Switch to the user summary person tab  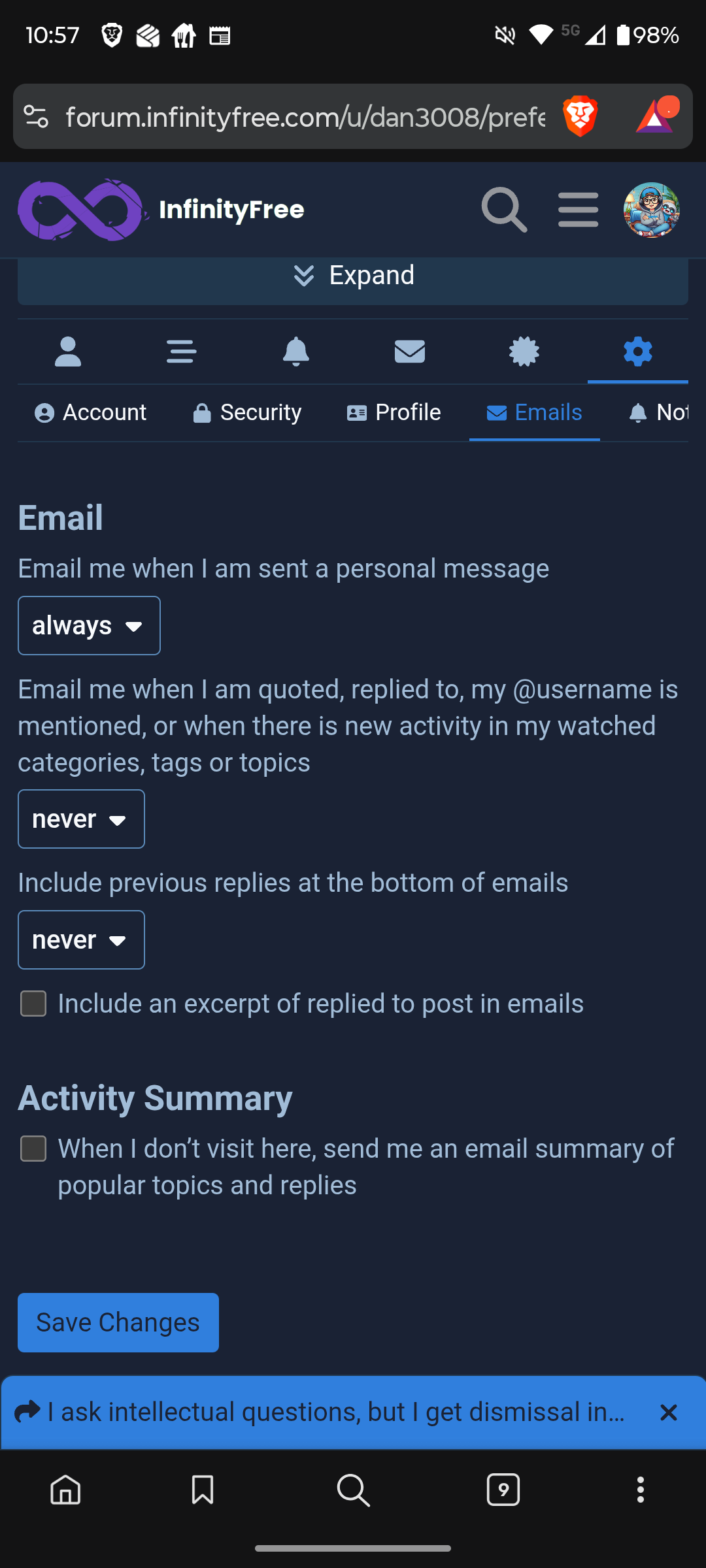(x=68, y=351)
